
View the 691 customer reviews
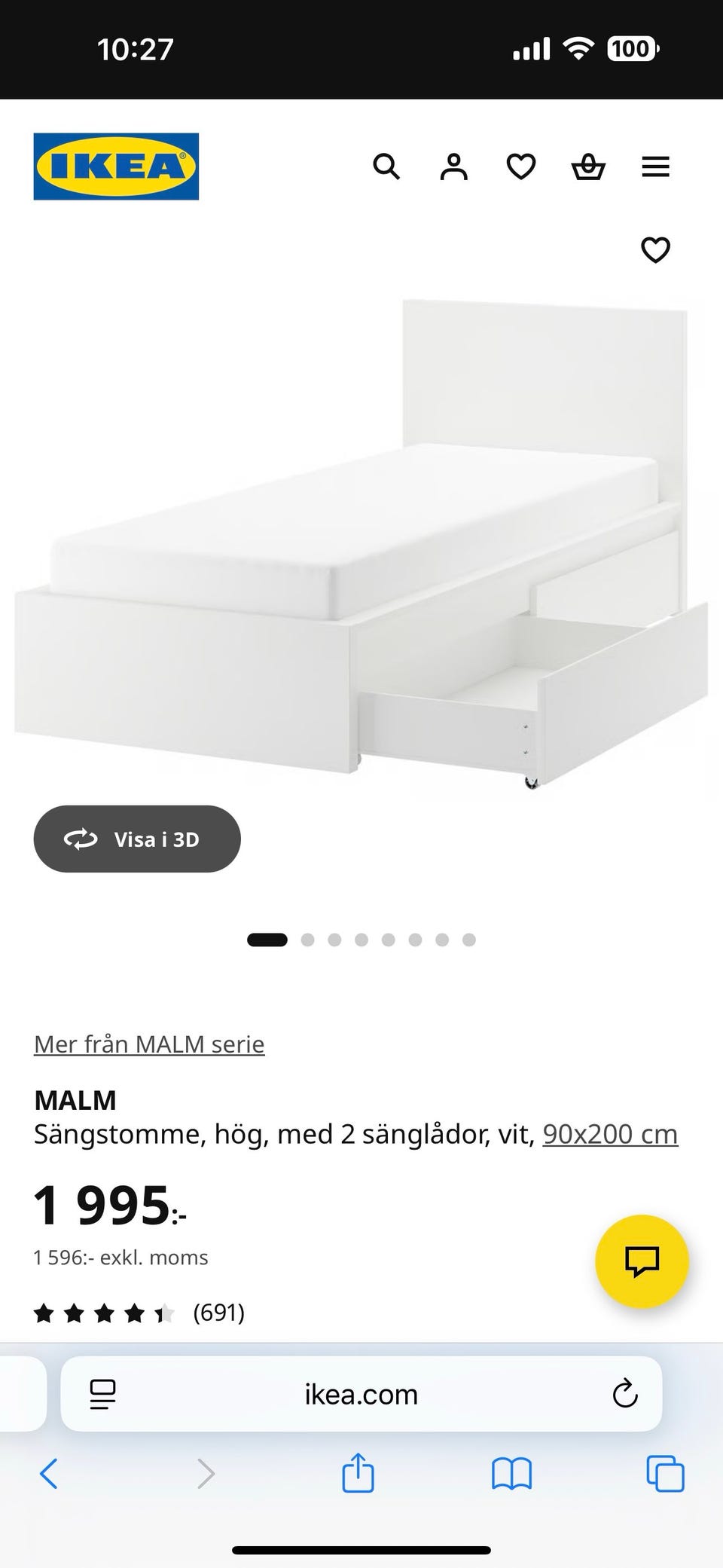[218, 1313]
